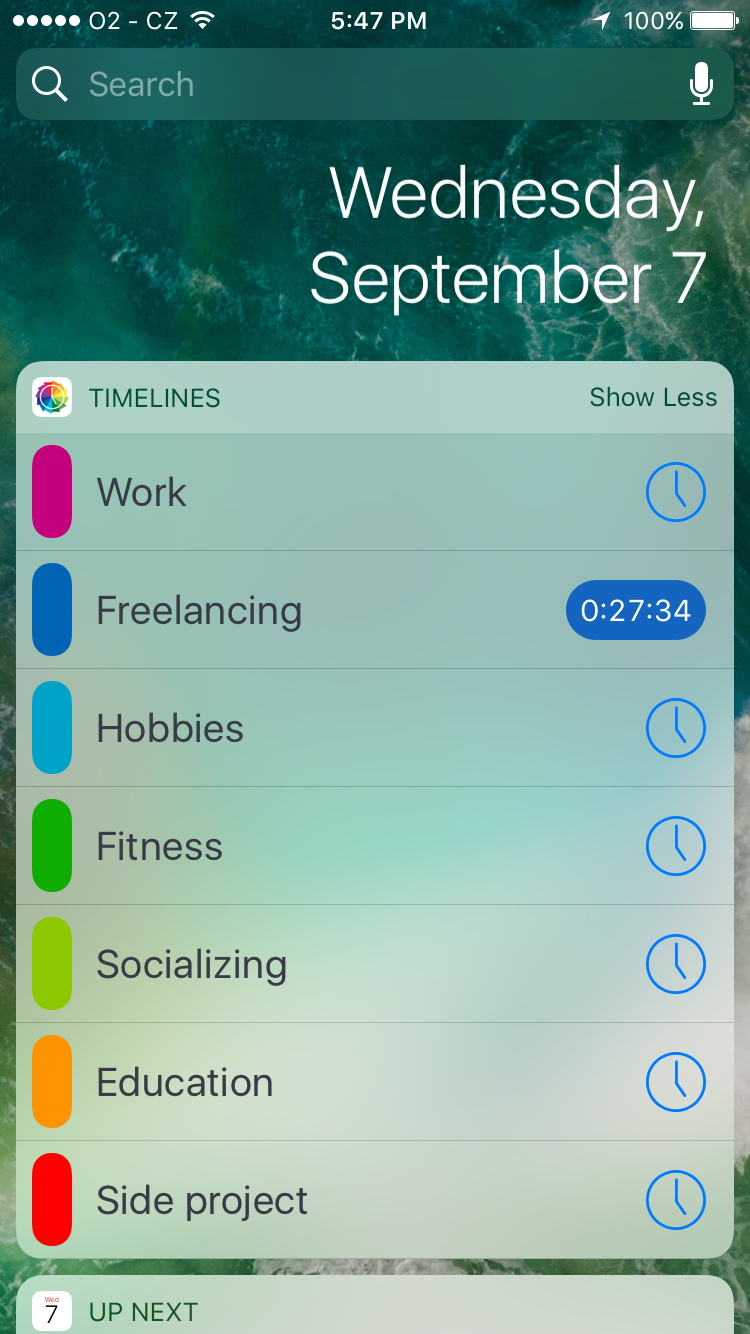Collapse the widget with Show Less
This screenshot has width=750, height=1334.
[653, 397]
